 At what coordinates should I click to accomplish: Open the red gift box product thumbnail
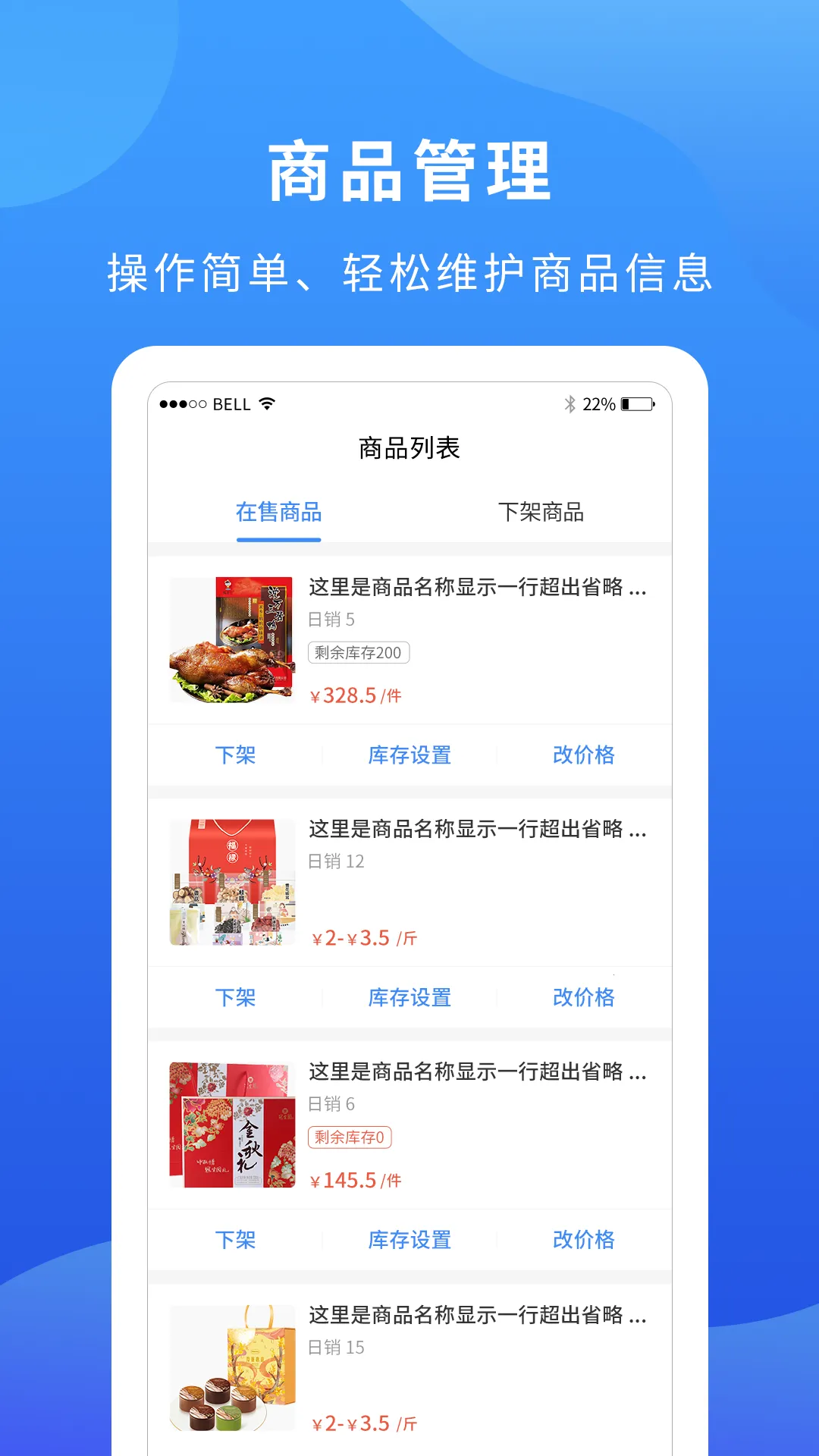(231, 882)
